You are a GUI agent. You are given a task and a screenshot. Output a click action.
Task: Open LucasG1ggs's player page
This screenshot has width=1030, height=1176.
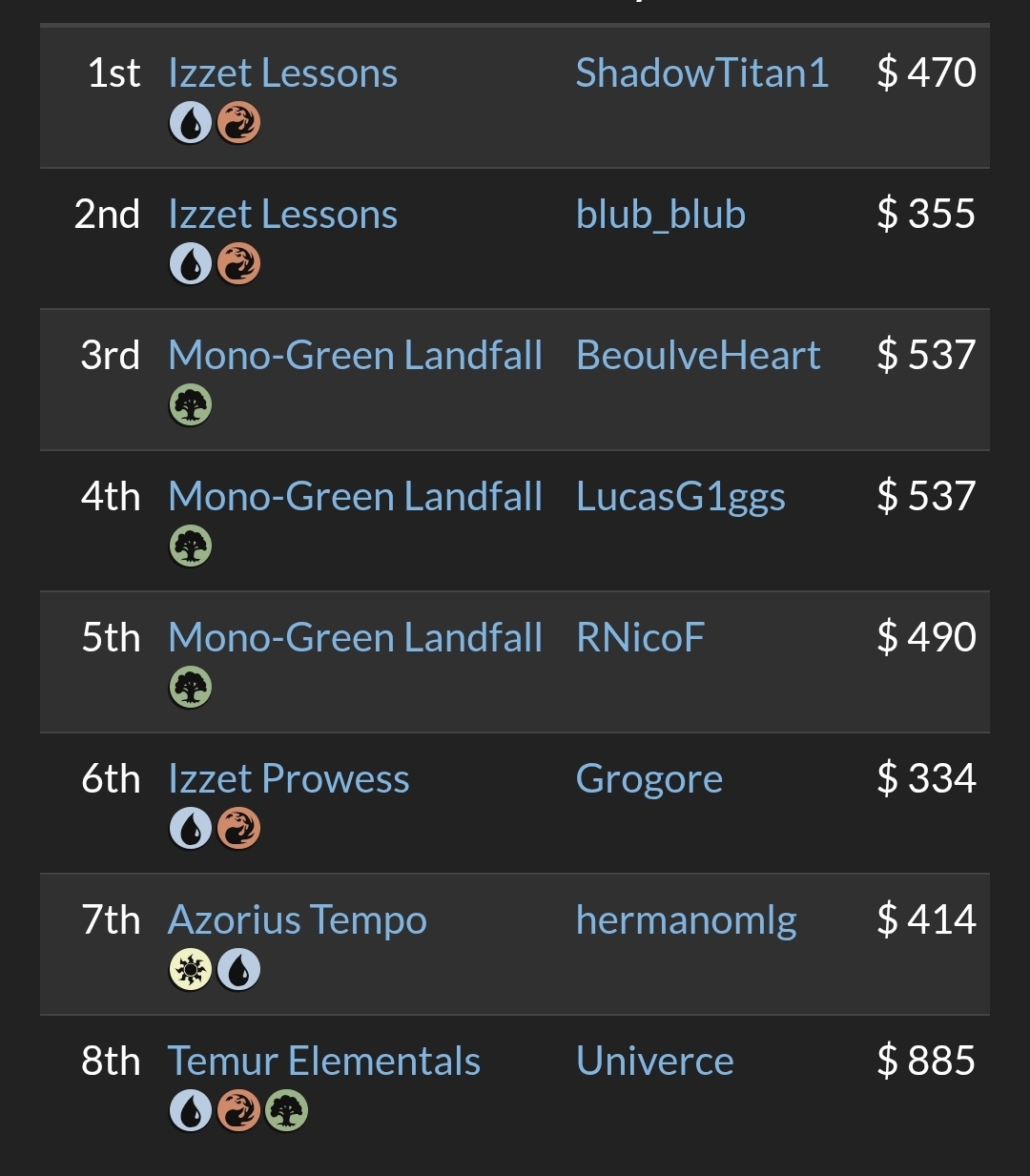point(681,497)
